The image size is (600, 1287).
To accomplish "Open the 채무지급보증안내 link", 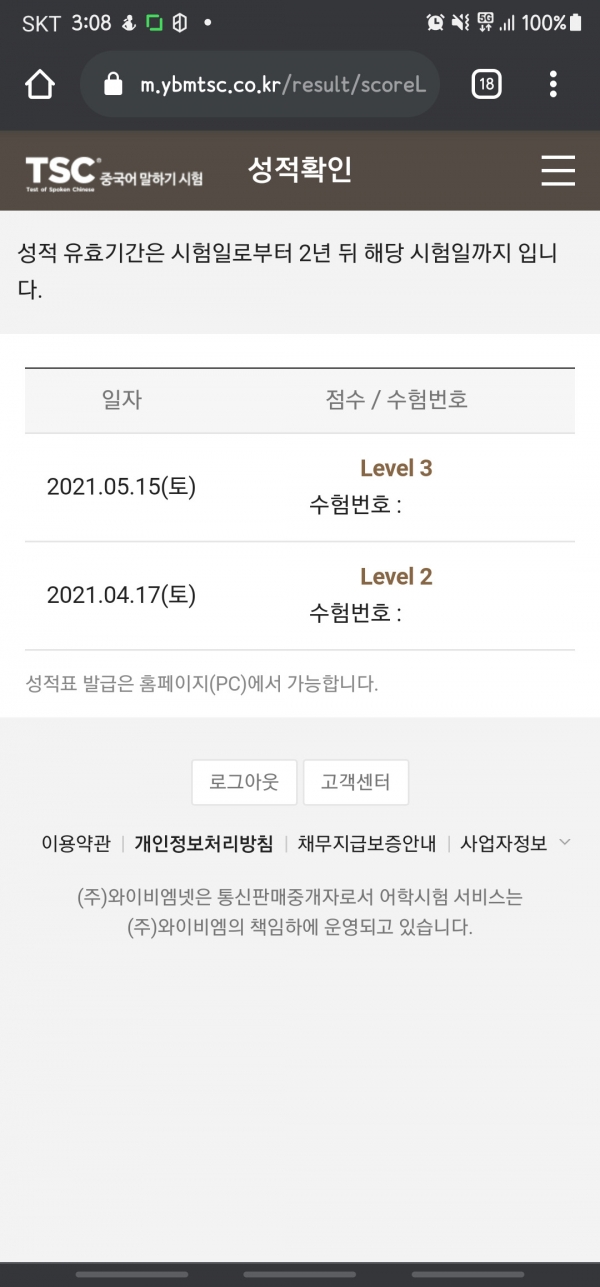I will (367, 843).
